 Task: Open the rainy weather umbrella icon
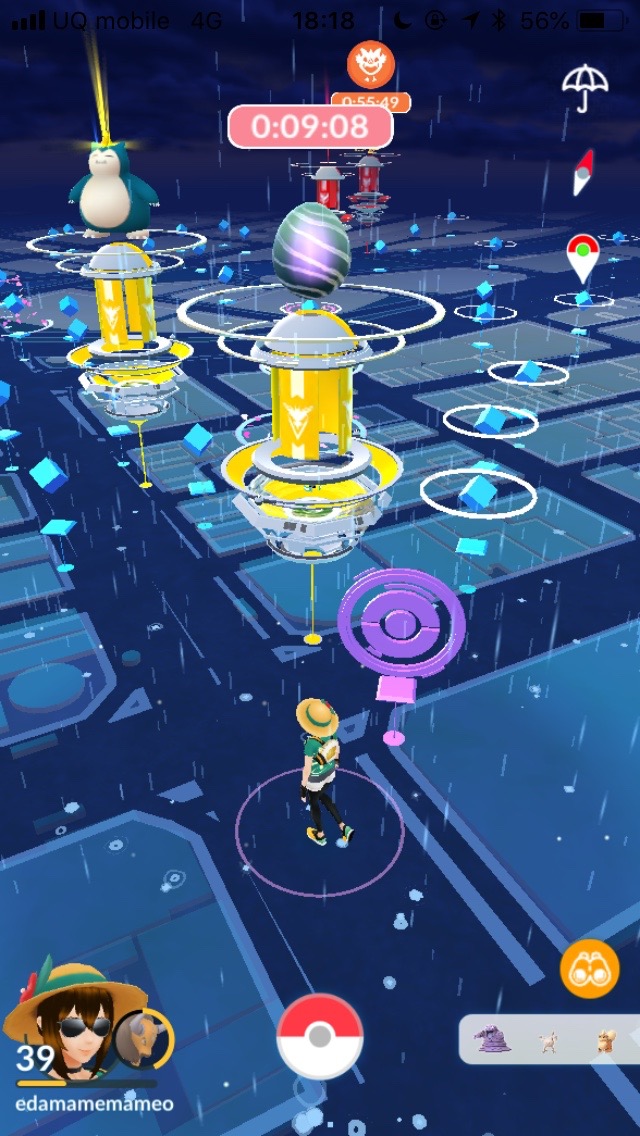tap(585, 87)
